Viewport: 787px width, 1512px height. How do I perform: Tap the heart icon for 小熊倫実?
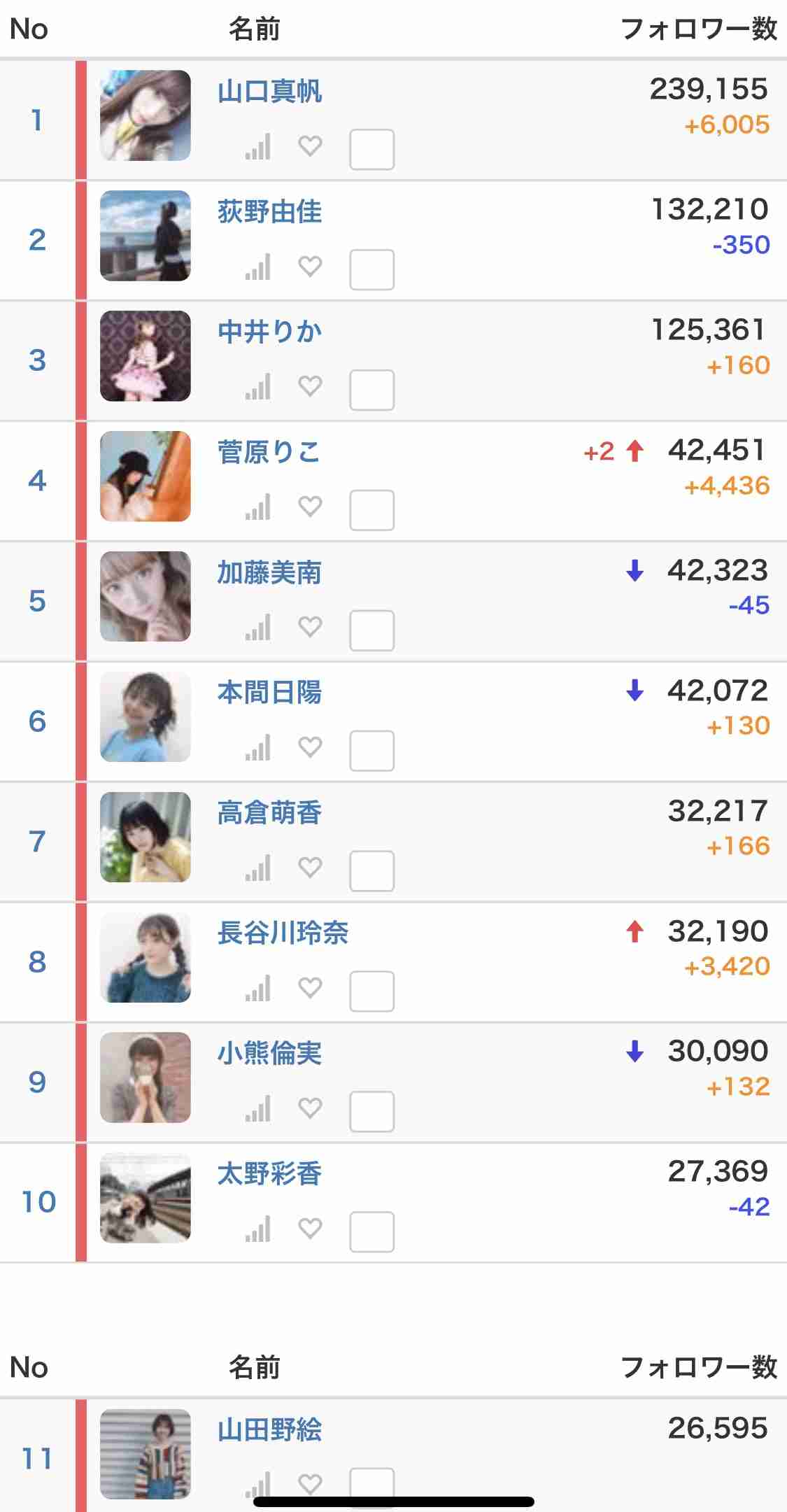310,1109
